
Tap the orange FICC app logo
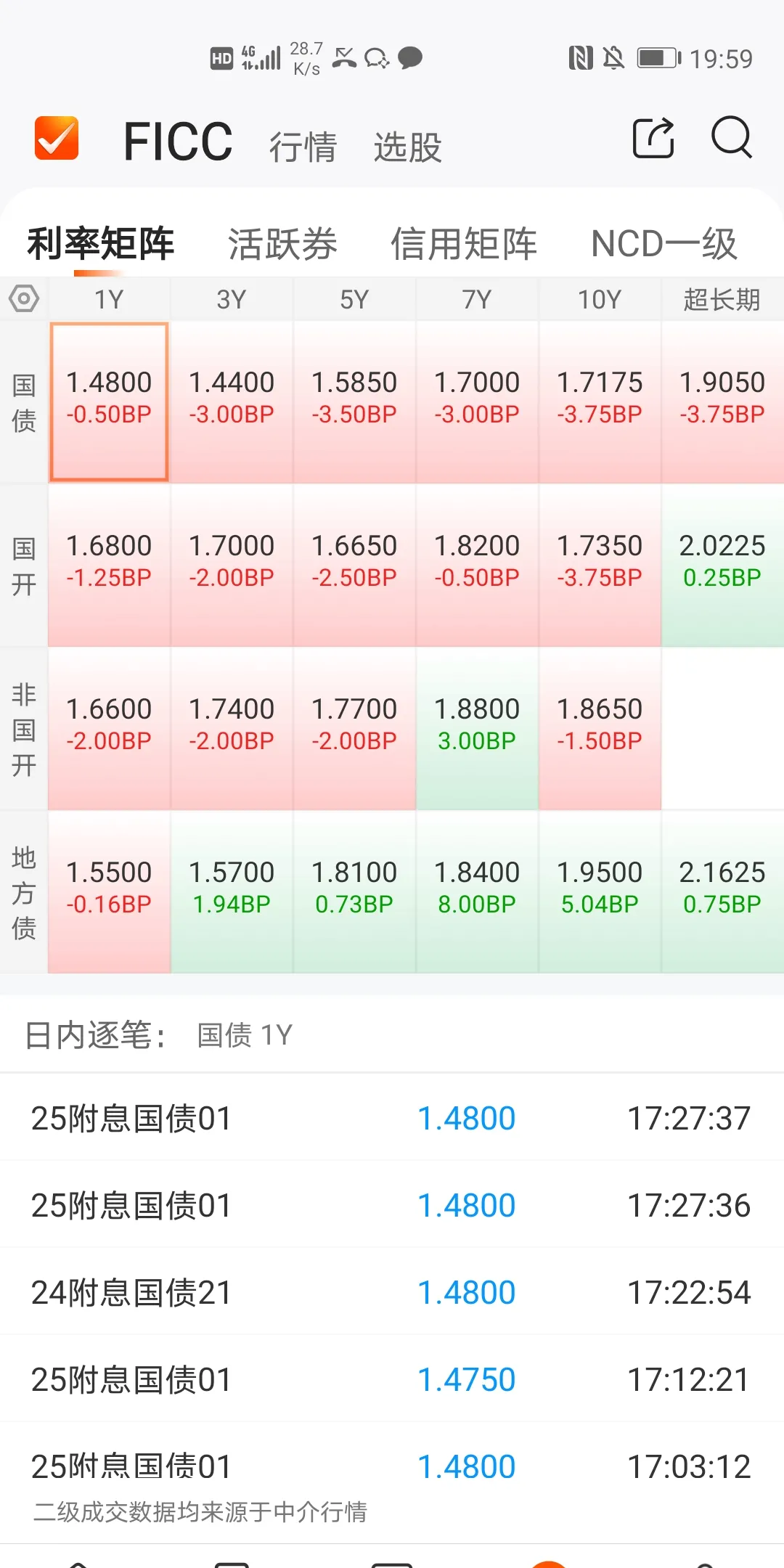click(59, 139)
